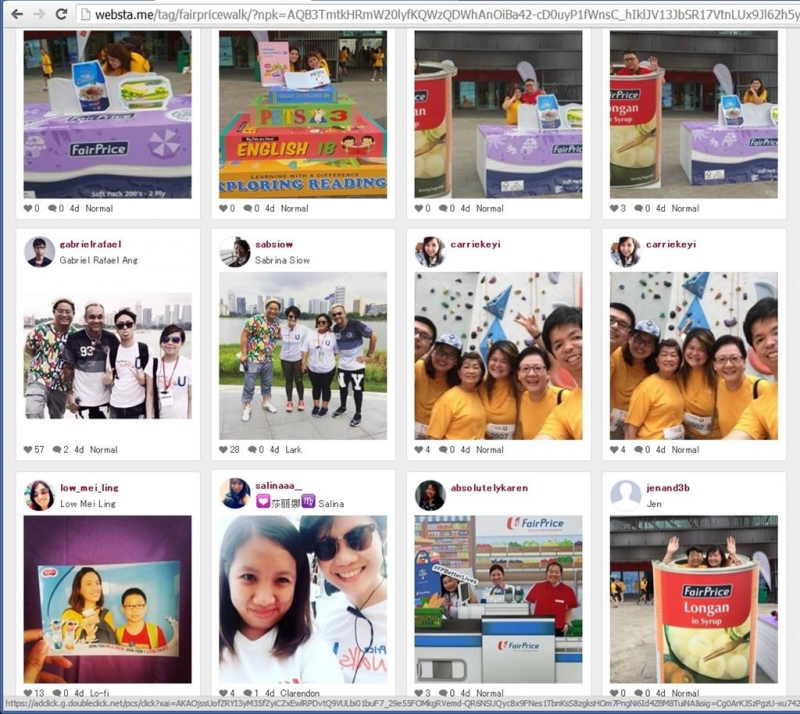
Task: Open Gabriel Rafael Ang's group photo
Action: [107, 355]
